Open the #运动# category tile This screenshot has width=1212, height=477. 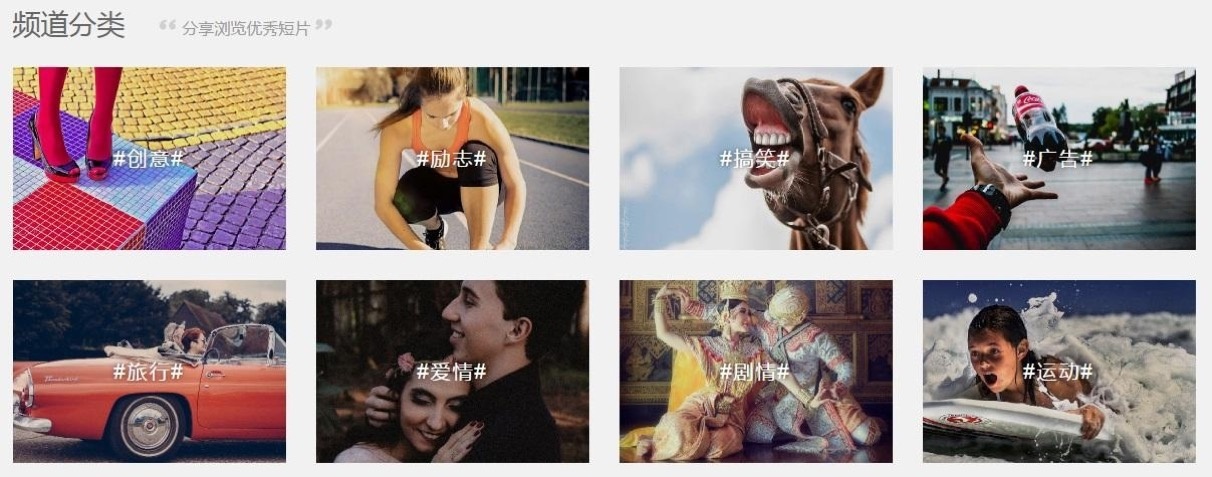tap(1058, 371)
